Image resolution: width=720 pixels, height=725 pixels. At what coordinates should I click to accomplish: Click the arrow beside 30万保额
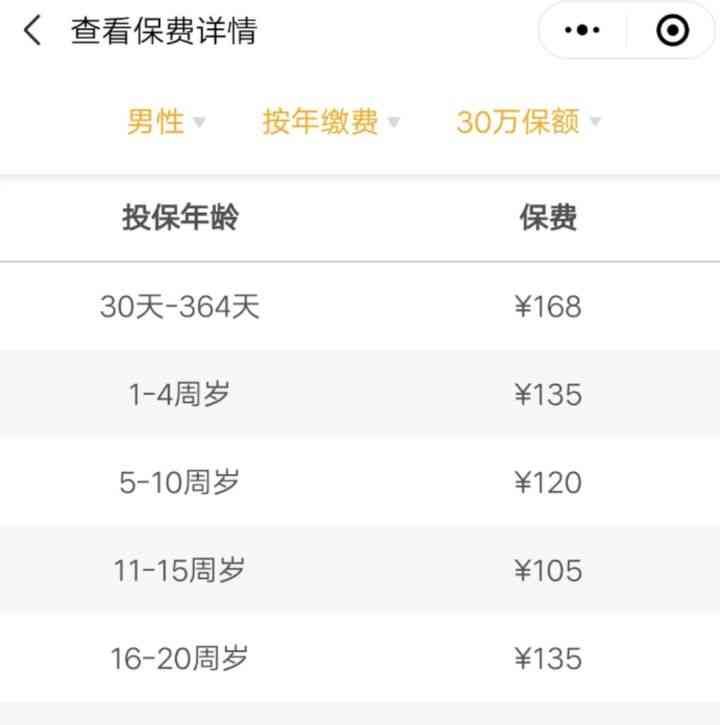coord(597,122)
